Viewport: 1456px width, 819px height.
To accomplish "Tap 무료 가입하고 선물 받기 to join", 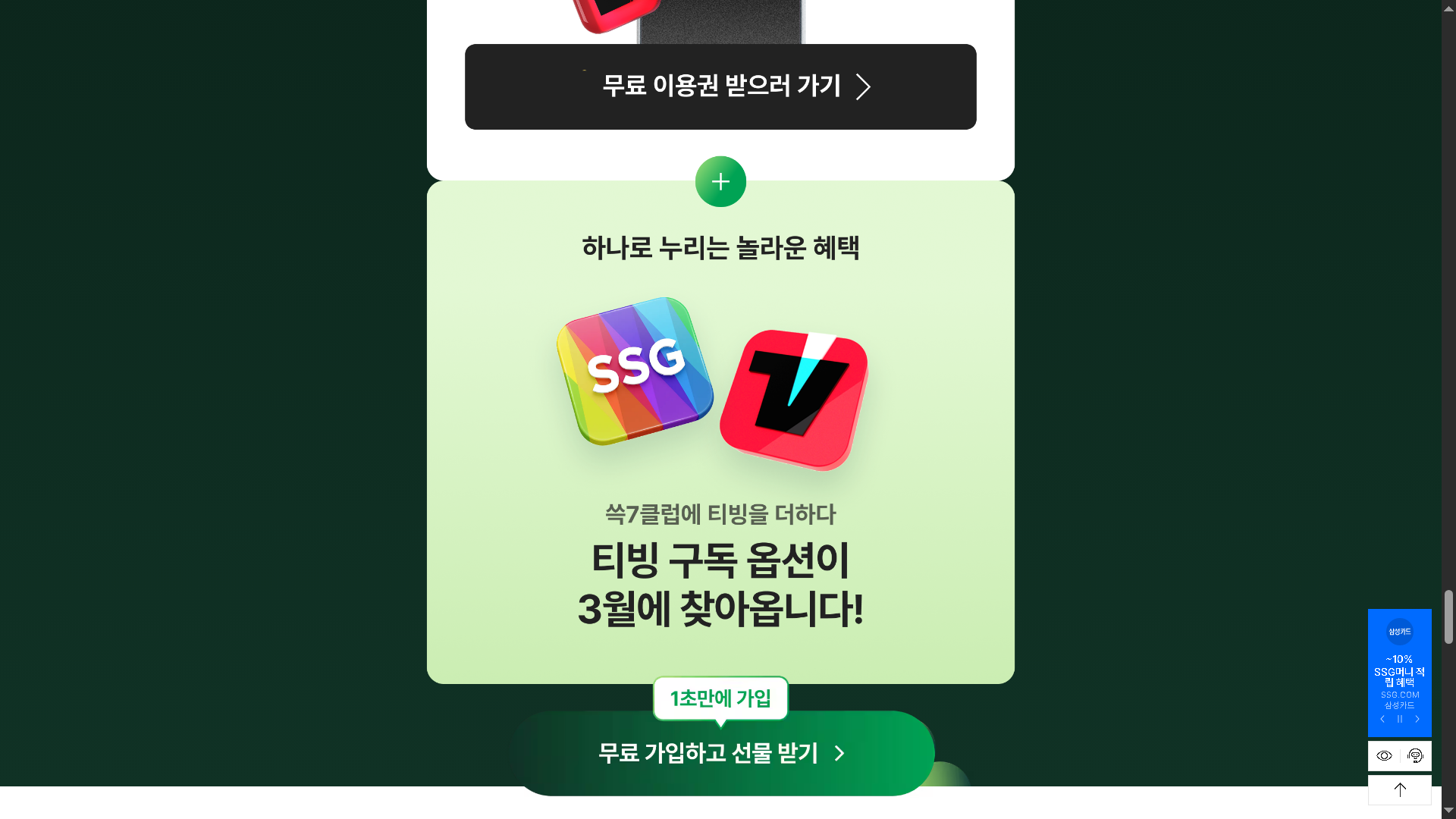I will pyautogui.click(x=720, y=753).
